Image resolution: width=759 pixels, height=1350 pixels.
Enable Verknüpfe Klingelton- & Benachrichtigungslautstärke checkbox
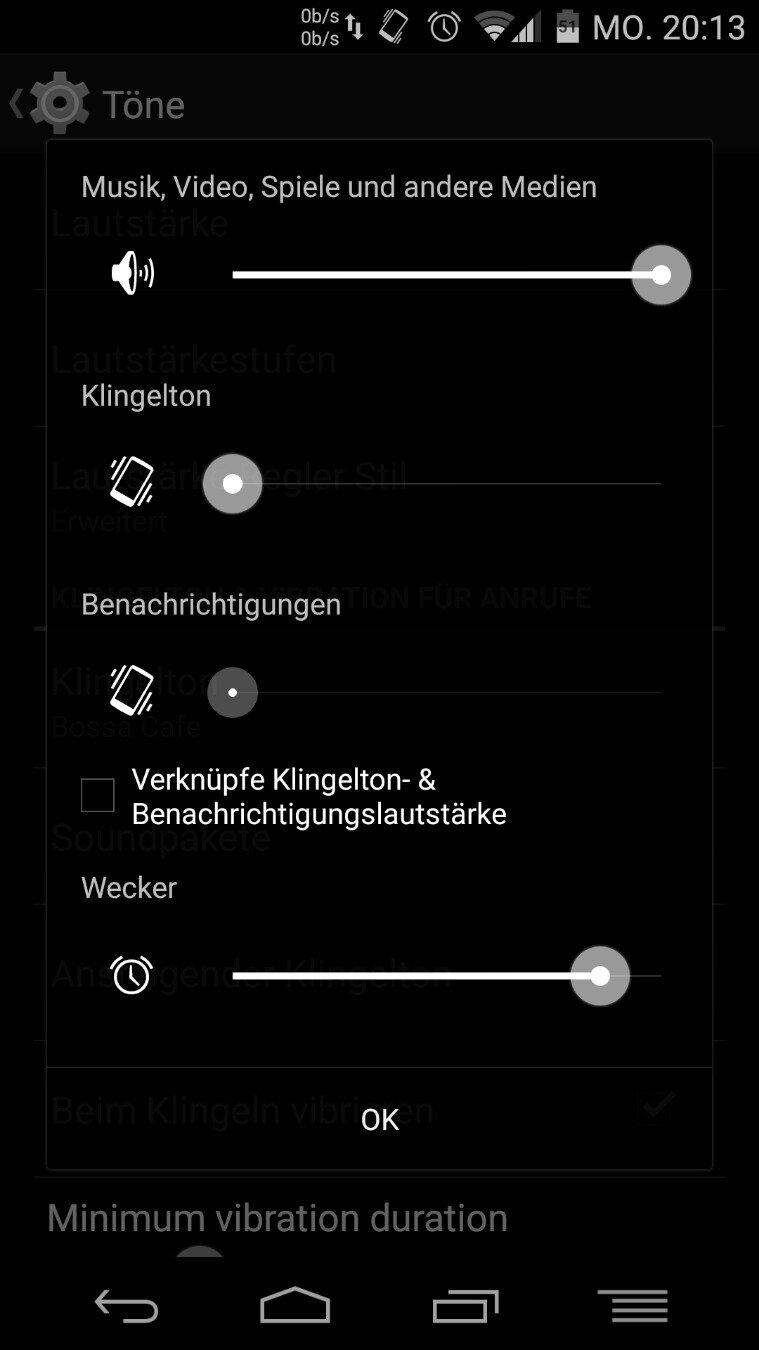tap(98, 796)
